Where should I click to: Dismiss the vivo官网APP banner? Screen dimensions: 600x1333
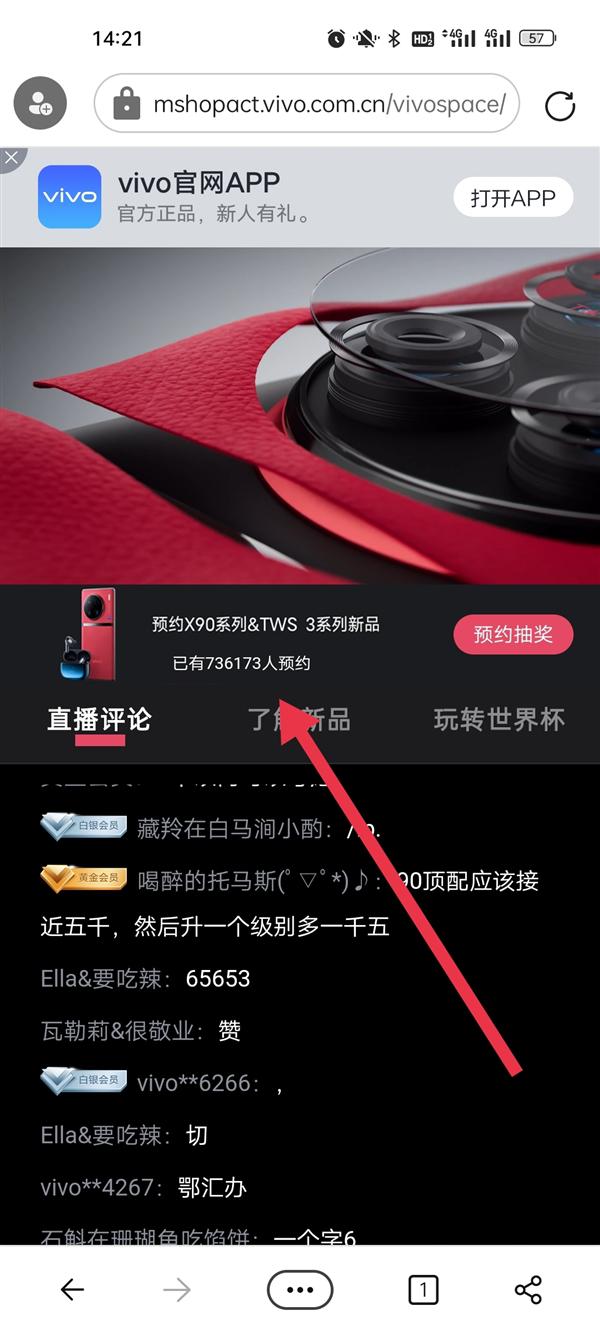click(10, 158)
